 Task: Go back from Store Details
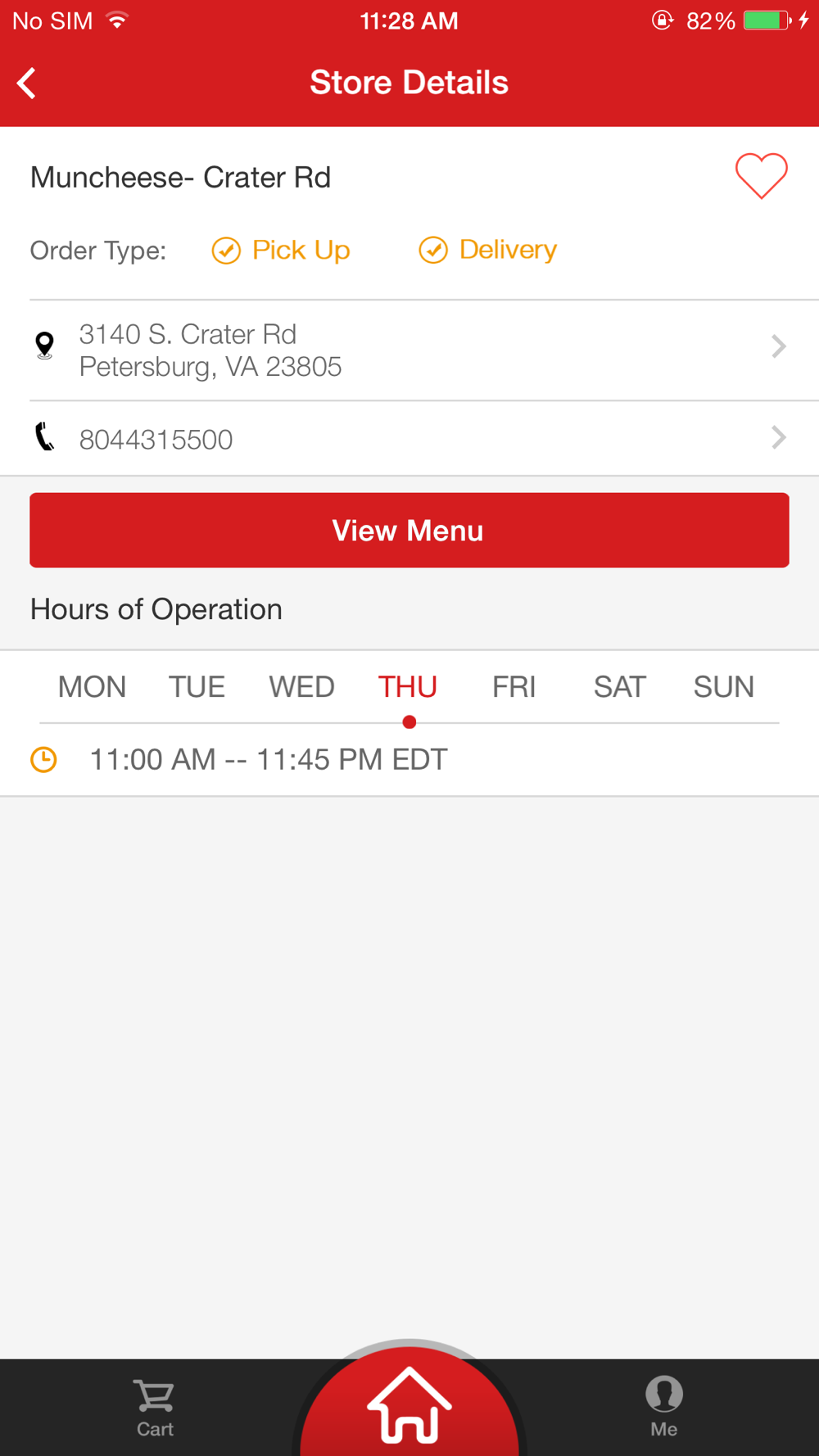click(27, 83)
